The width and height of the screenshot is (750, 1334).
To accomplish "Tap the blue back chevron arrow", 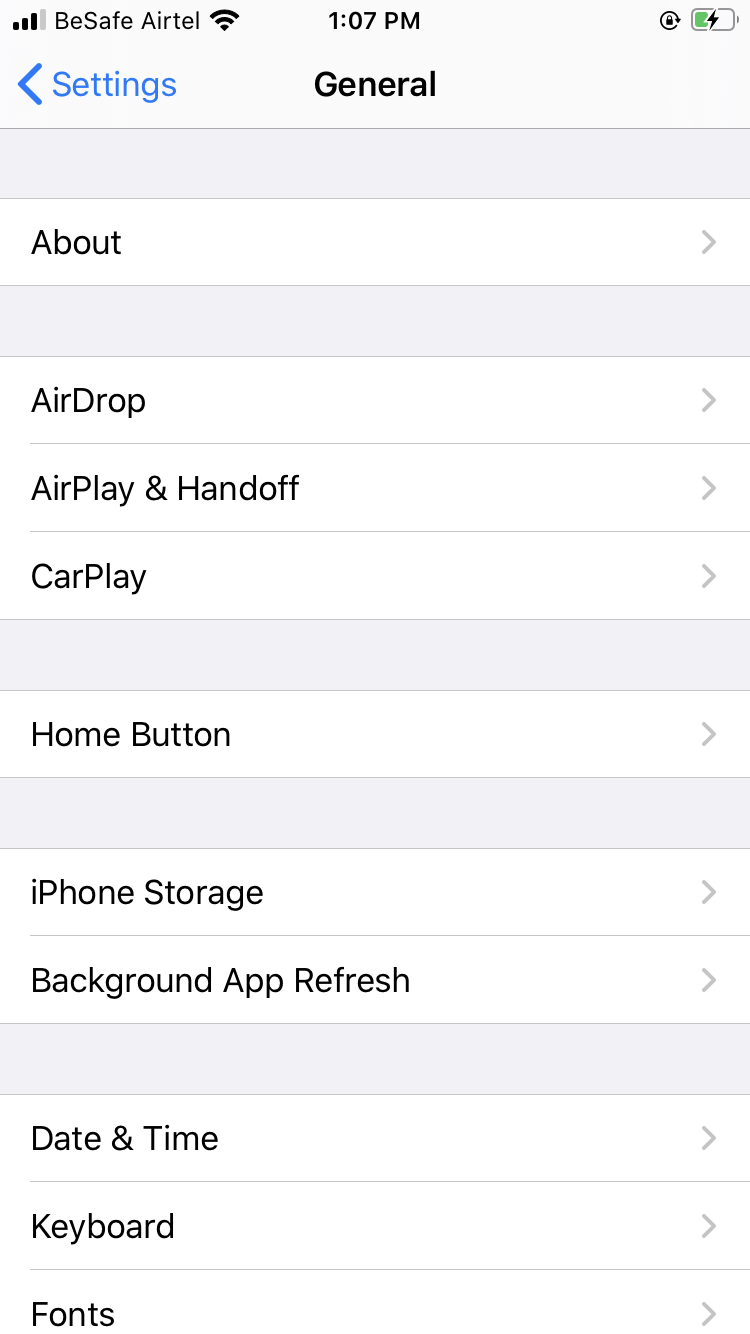I will tap(28, 85).
